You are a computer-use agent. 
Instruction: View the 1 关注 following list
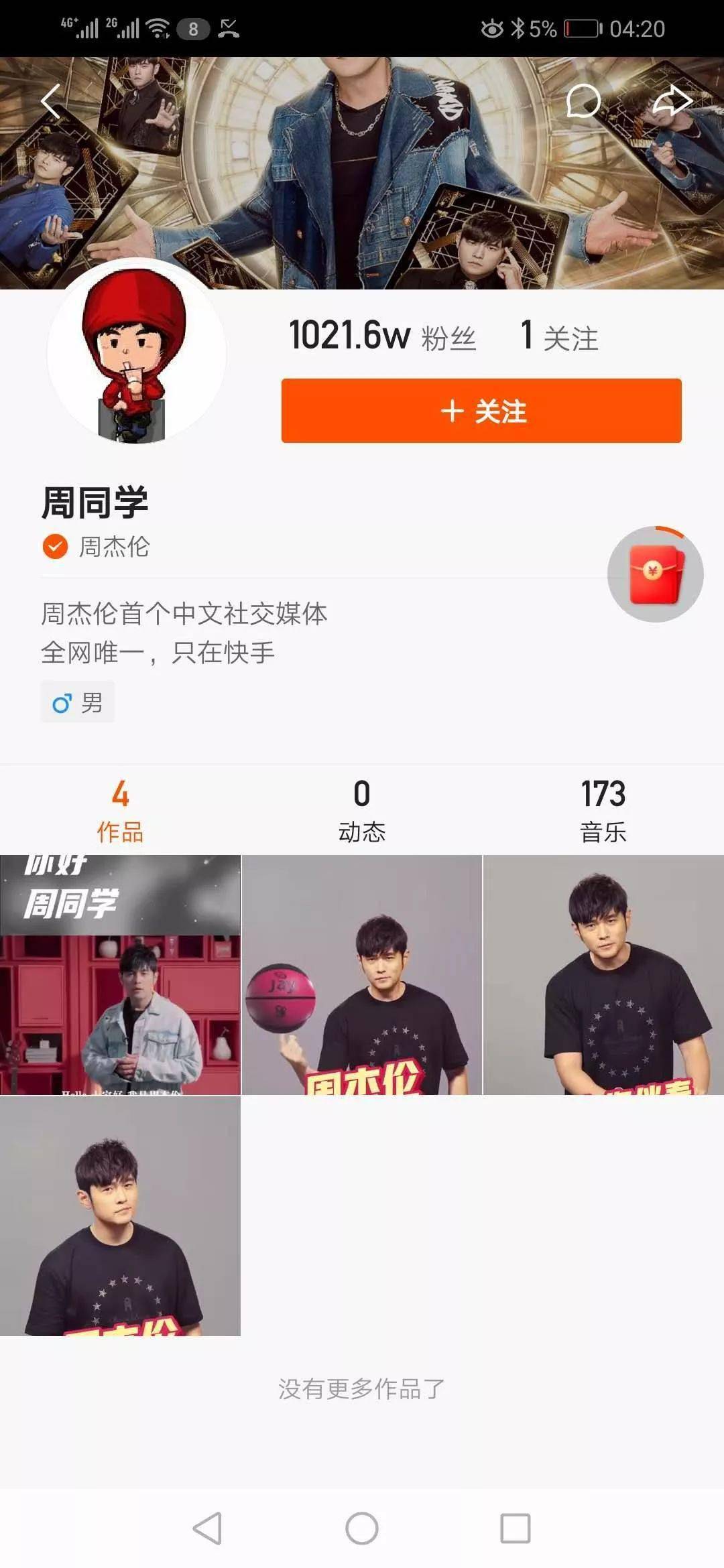(559, 336)
